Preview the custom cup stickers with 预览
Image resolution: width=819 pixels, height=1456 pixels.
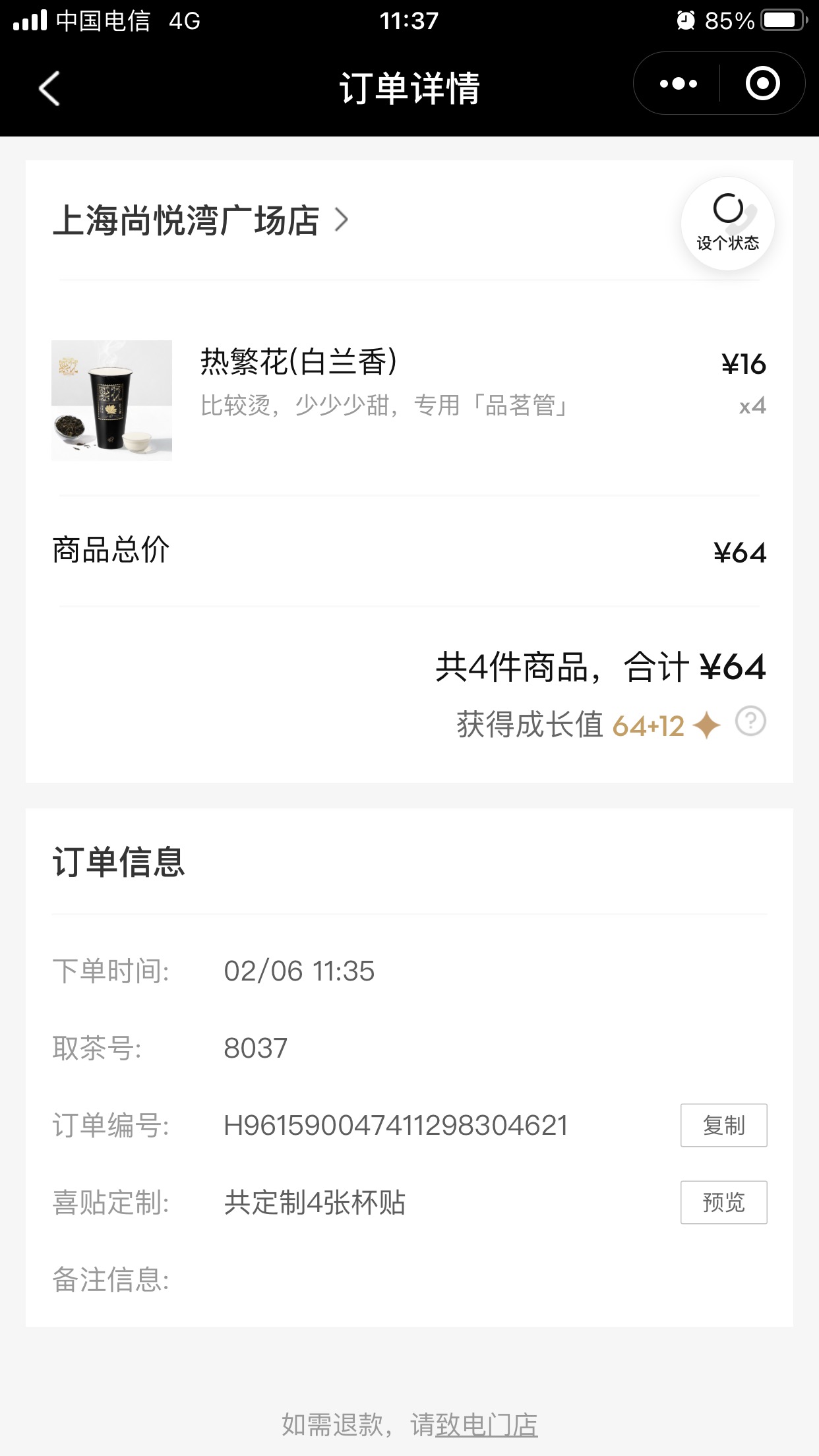[x=723, y=1202]
